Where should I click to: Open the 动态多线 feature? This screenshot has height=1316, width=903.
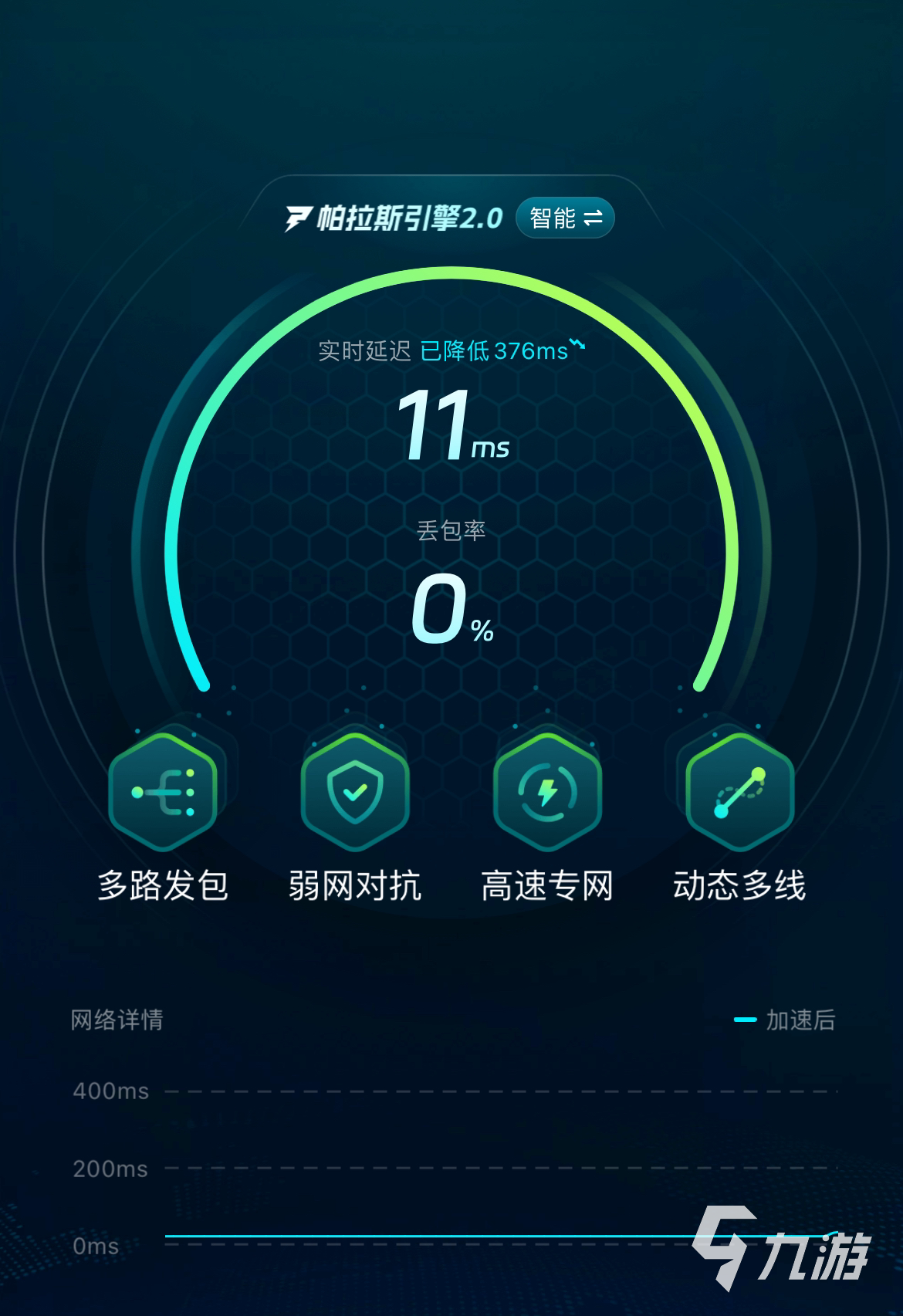click(x=739, y=793)
